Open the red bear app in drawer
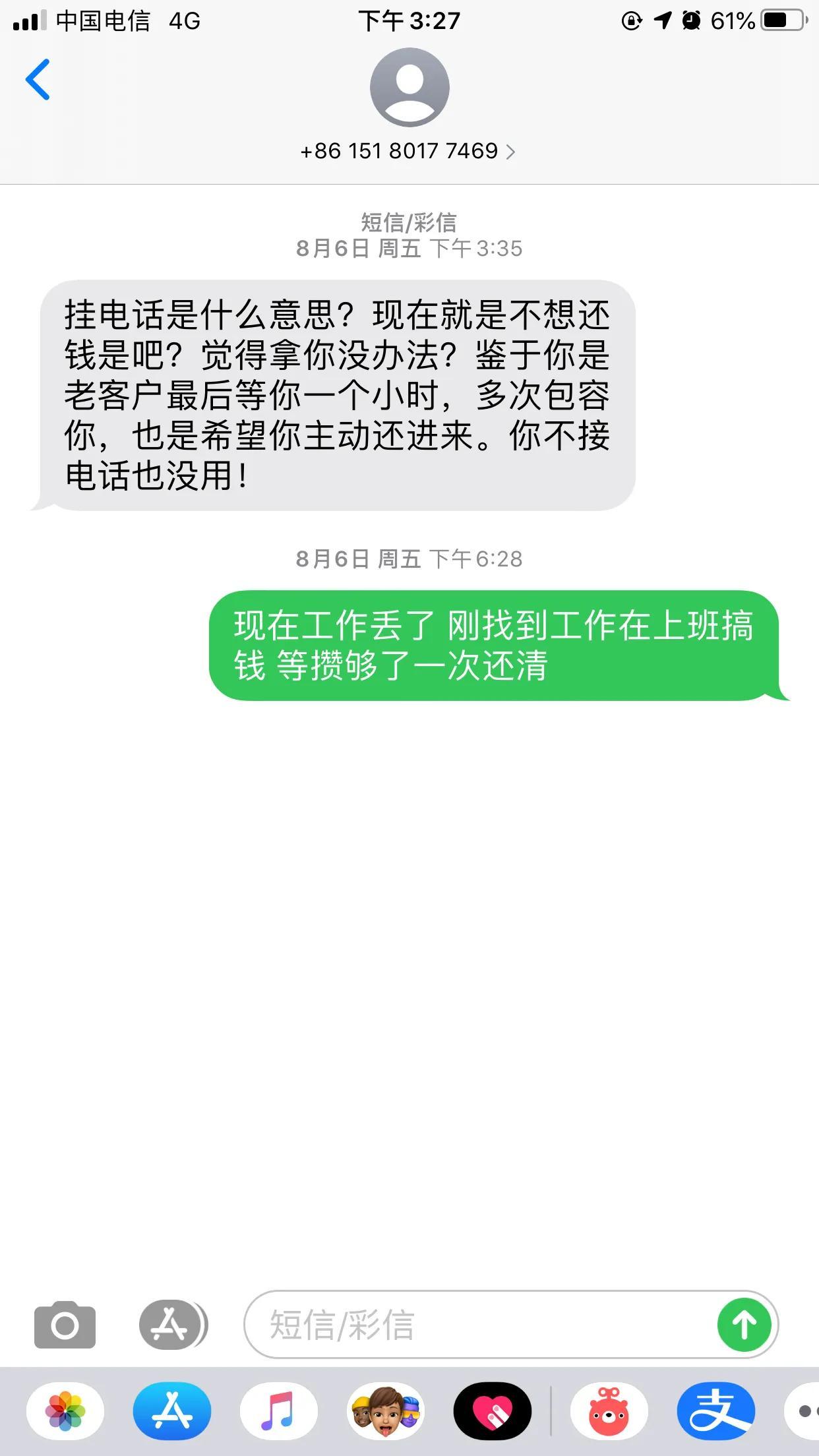 click(609, 1411)
